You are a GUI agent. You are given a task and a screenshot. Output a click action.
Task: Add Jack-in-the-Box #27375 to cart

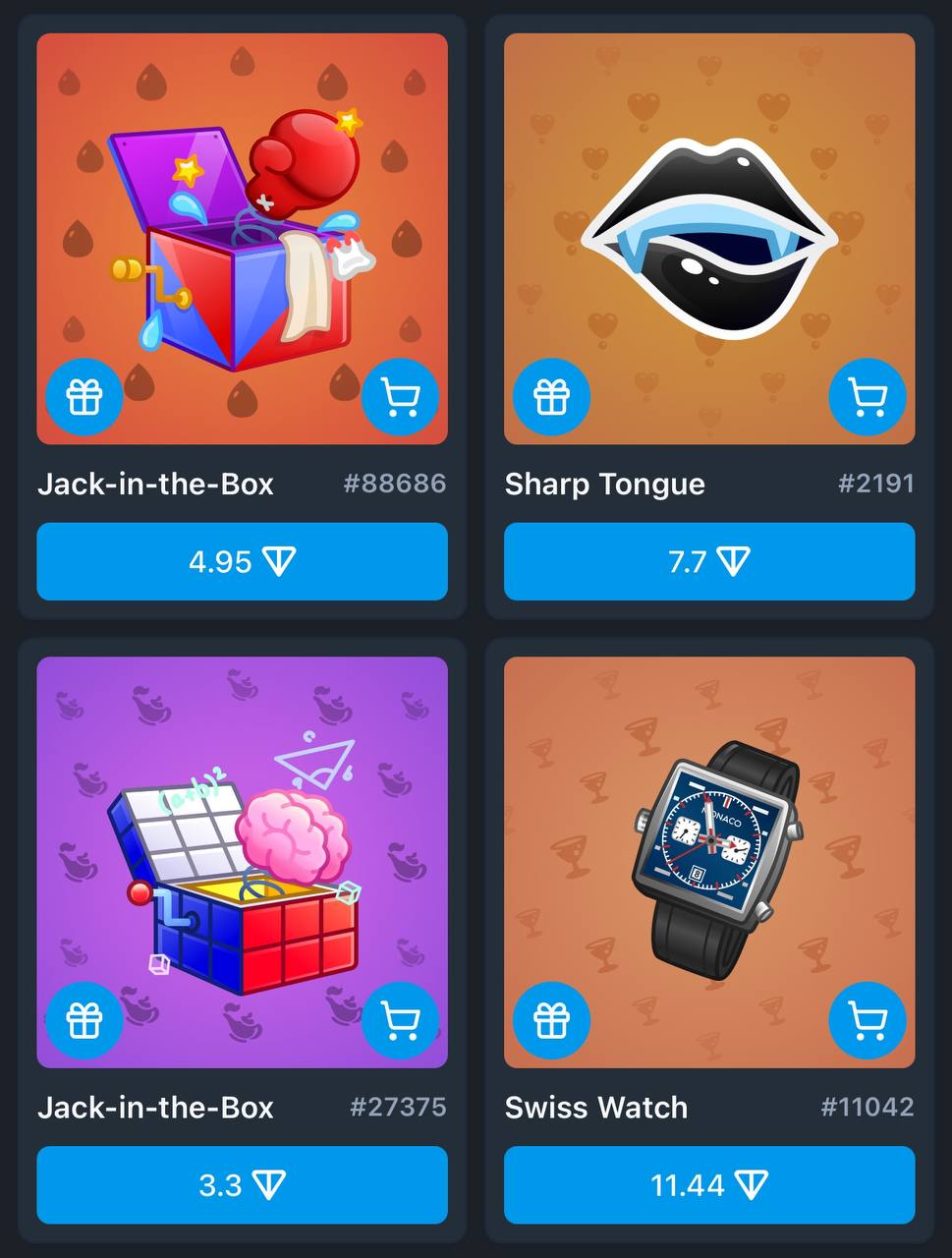(401, 1021)
